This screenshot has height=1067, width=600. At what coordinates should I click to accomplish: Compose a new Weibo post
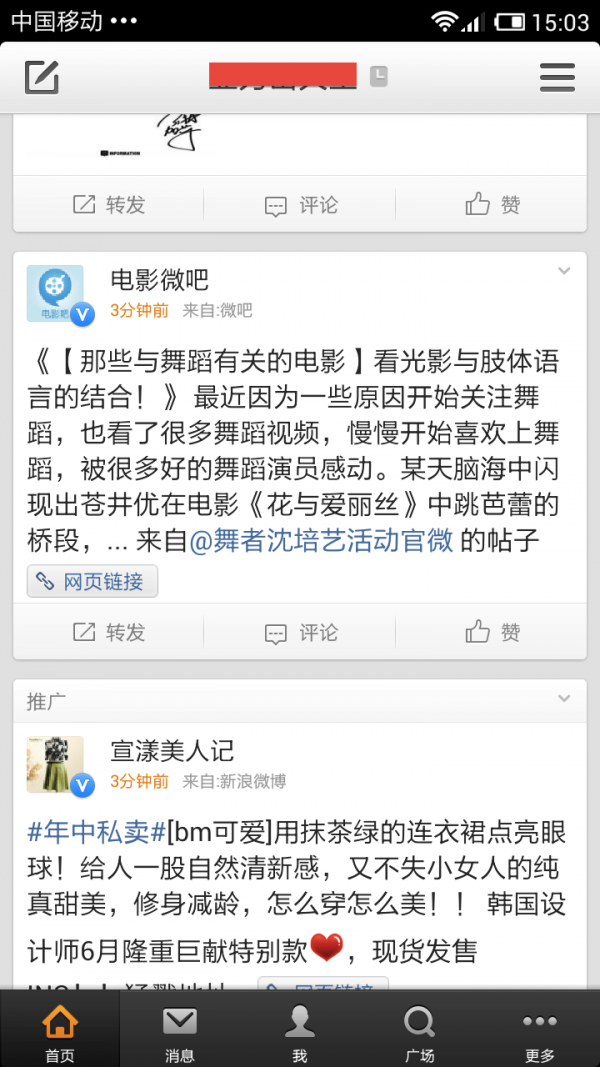[x=42, y=77]
